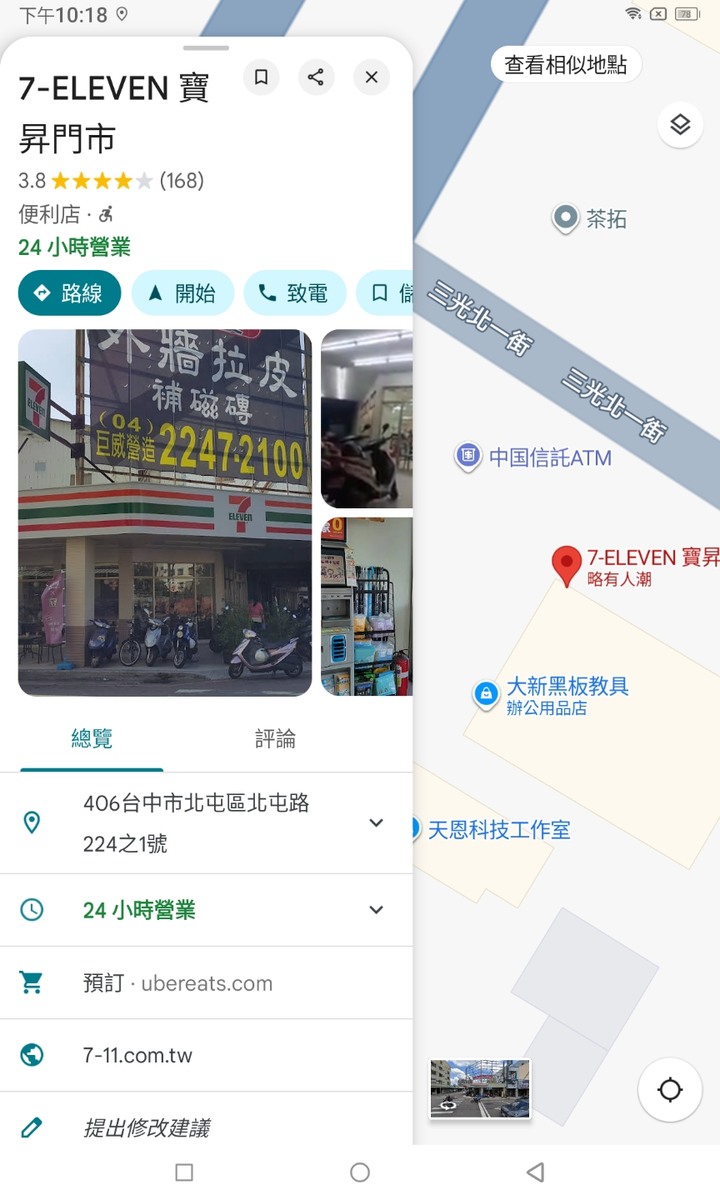Open the Street View thumbnail
Screen dimensions: 720x1200
click(480, 1088)
